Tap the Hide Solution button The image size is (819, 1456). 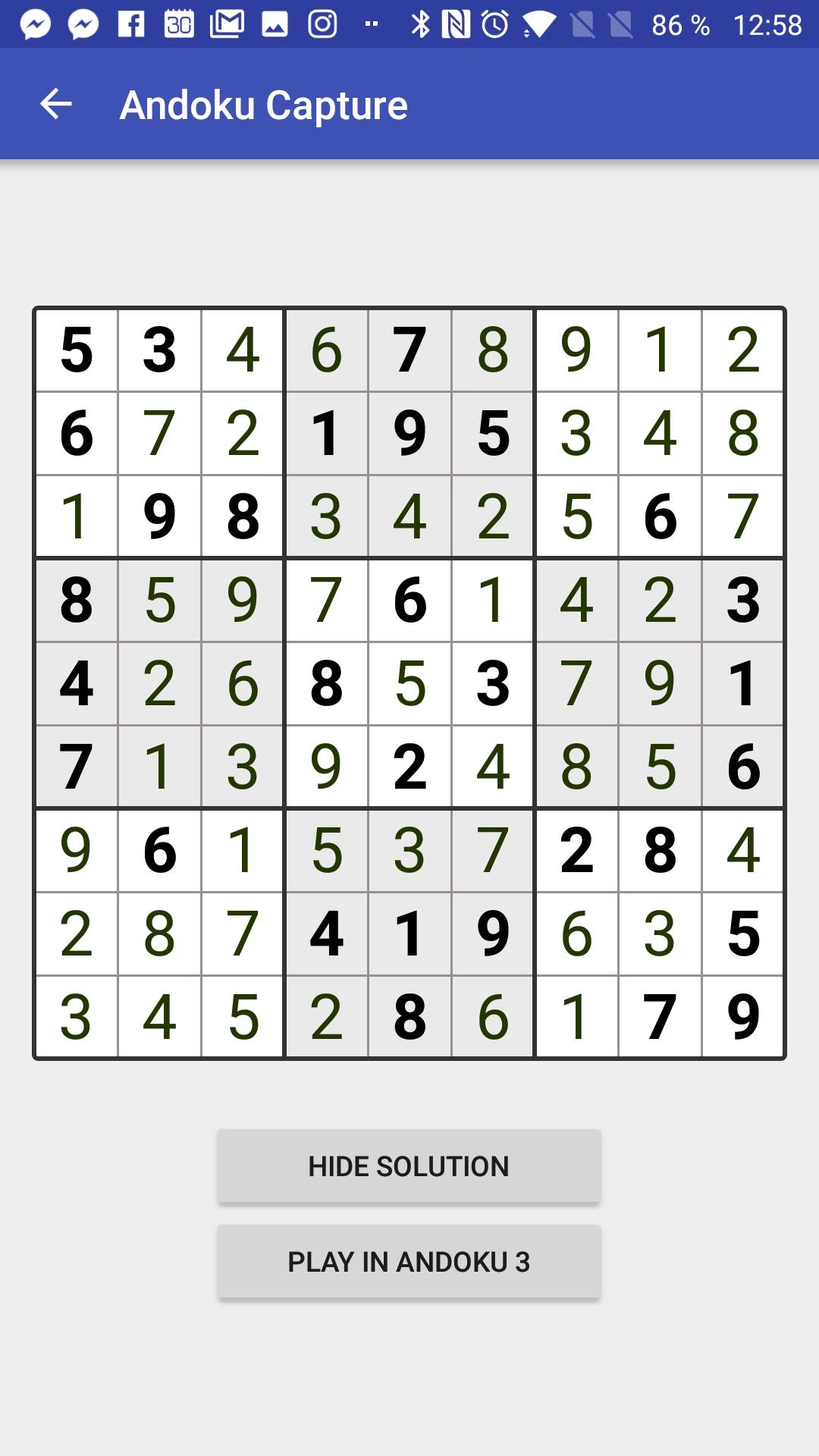409,1166
